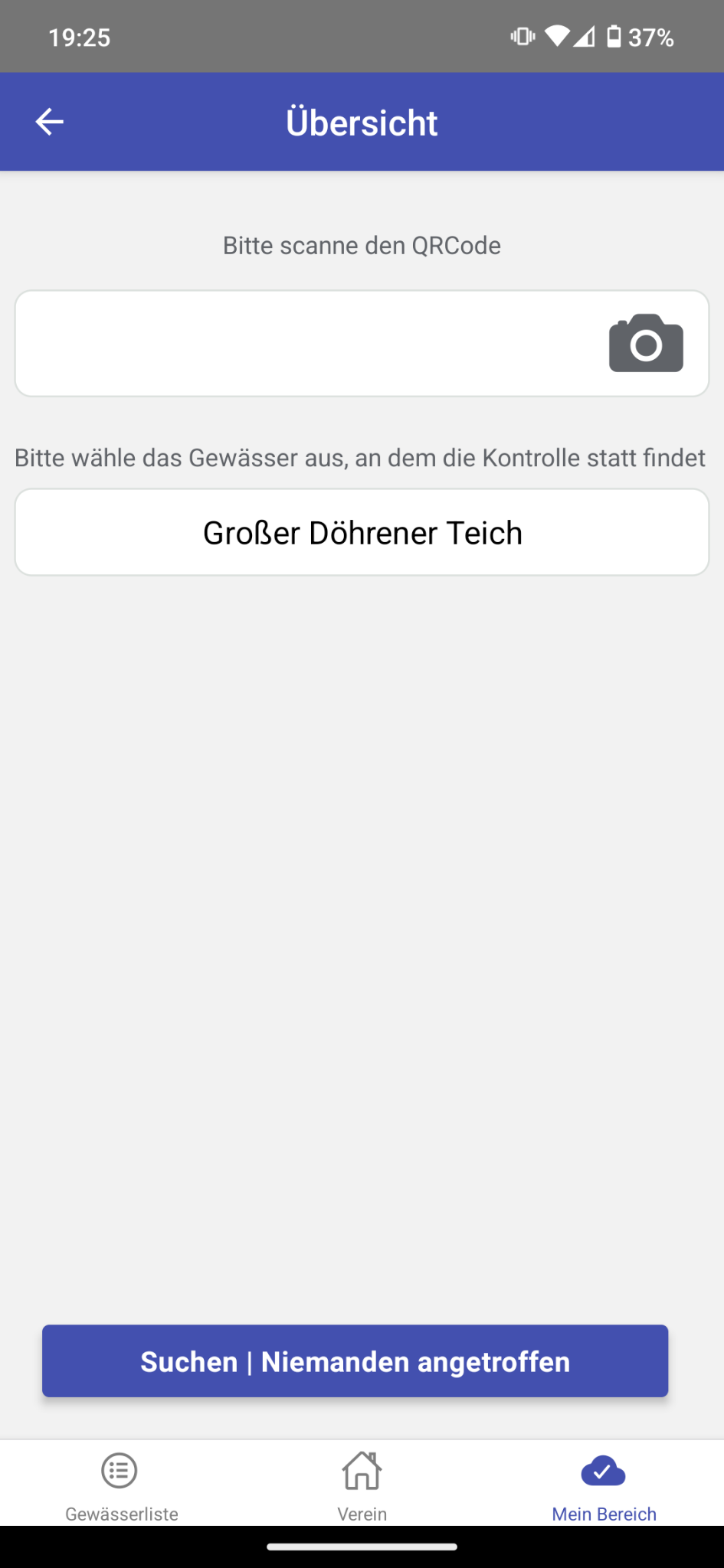
Task: Tap the Verein home icon
Action: tap(362, 1470)
